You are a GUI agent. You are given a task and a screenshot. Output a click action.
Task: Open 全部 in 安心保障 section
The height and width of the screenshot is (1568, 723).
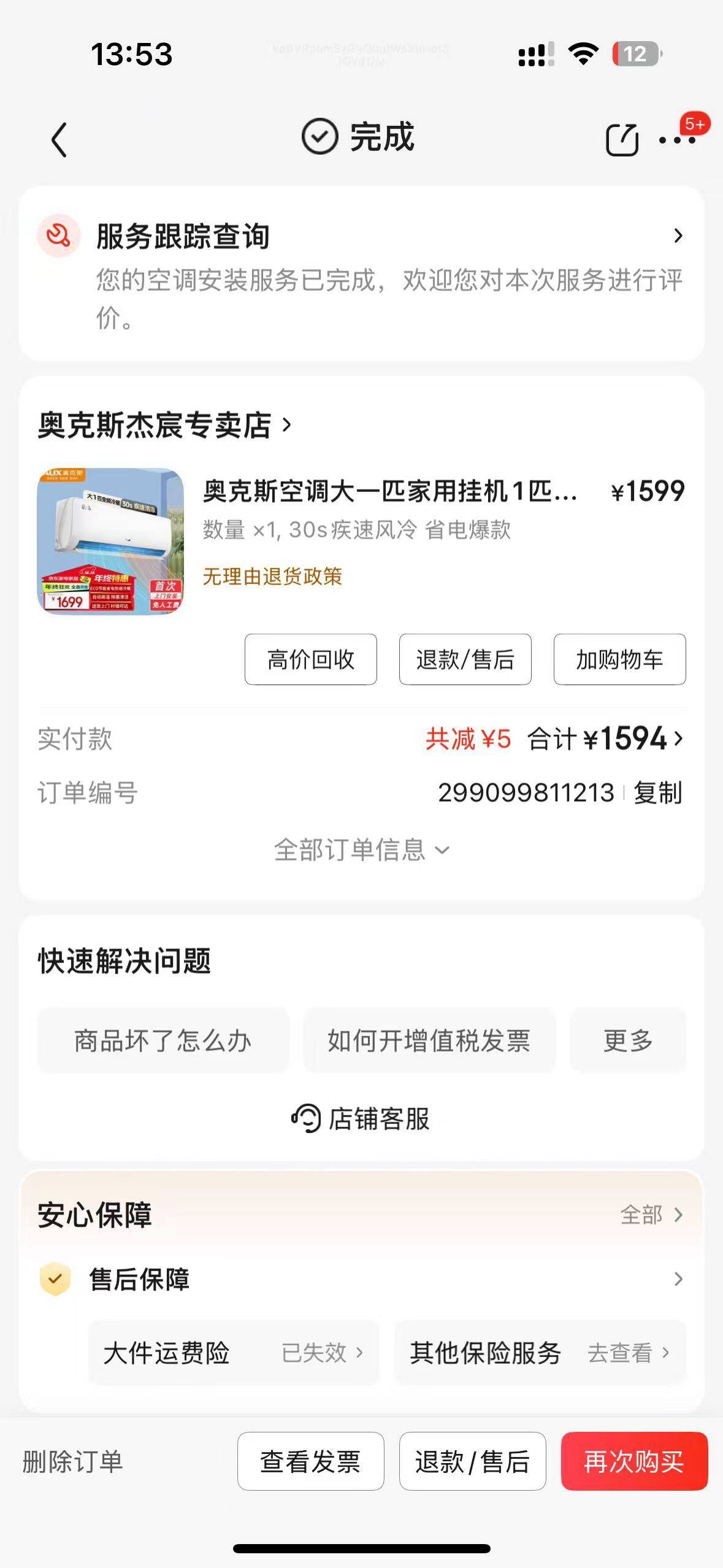coord(651,1215)
